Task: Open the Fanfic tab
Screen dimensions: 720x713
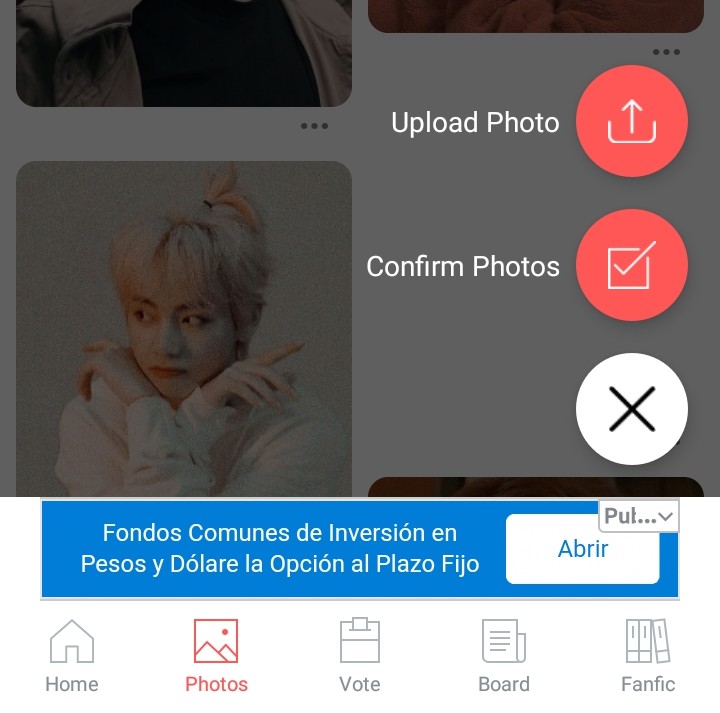Action: (x=647, y=656)
